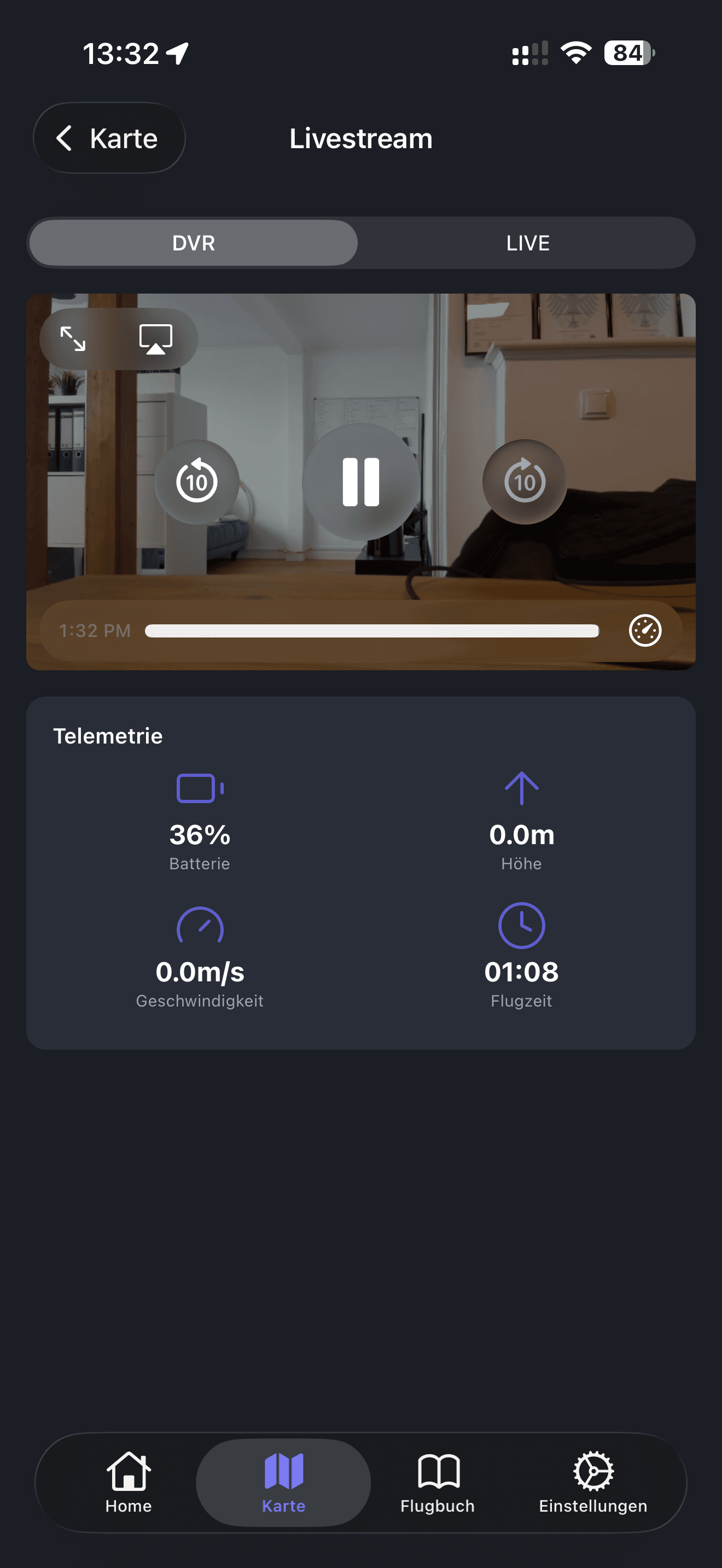Pause the video playback
This screenshot has width=722, height=1568.
(361, 482)
